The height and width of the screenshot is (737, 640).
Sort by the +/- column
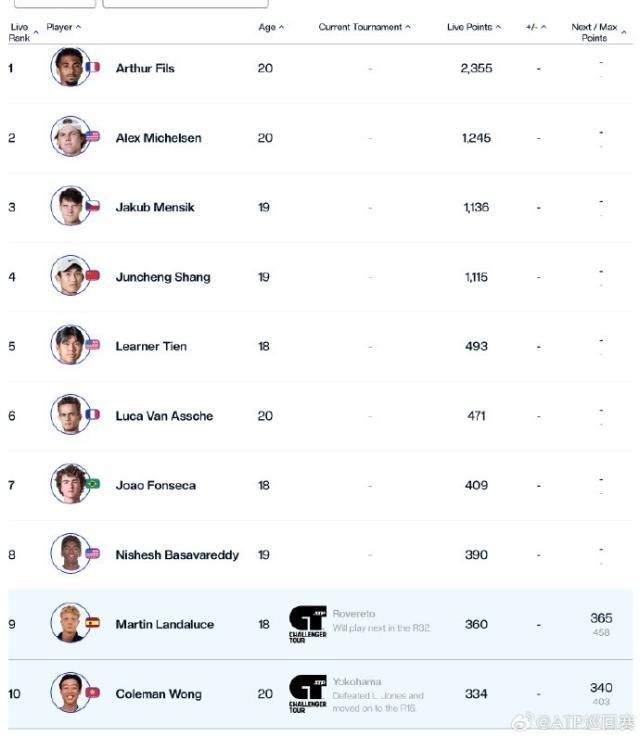tap(536, 27)
